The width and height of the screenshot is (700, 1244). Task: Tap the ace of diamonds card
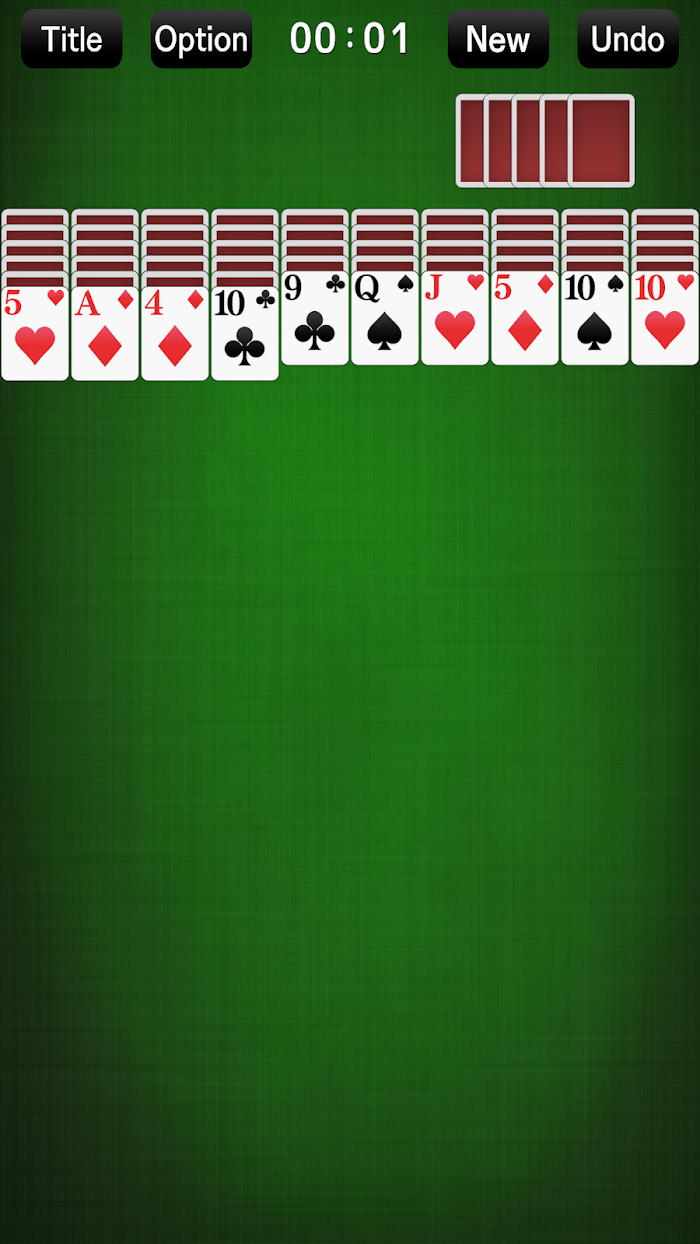tap(105, 333)
